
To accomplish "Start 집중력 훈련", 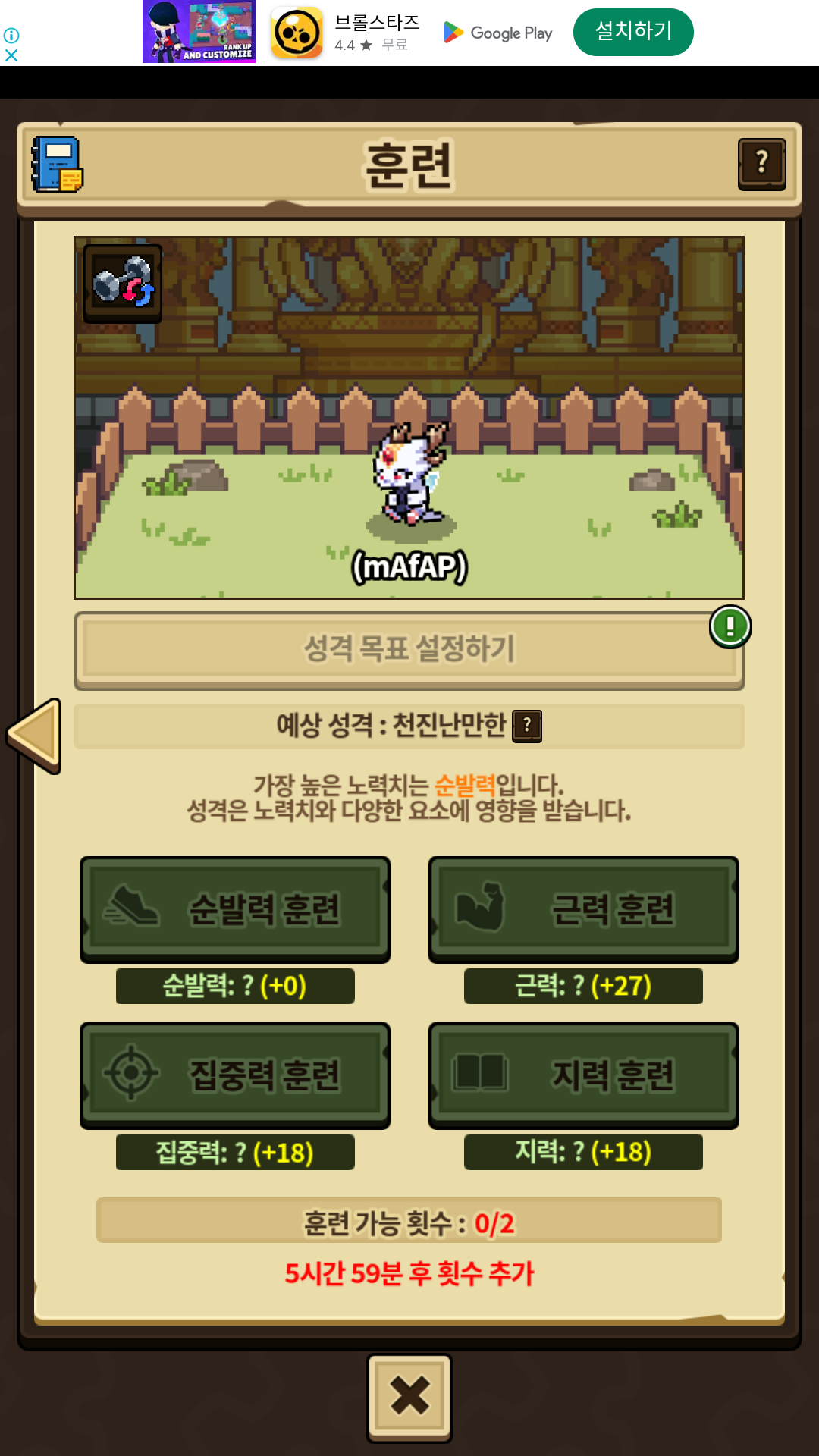I will pyautogui.click(x=235, y=1075).
